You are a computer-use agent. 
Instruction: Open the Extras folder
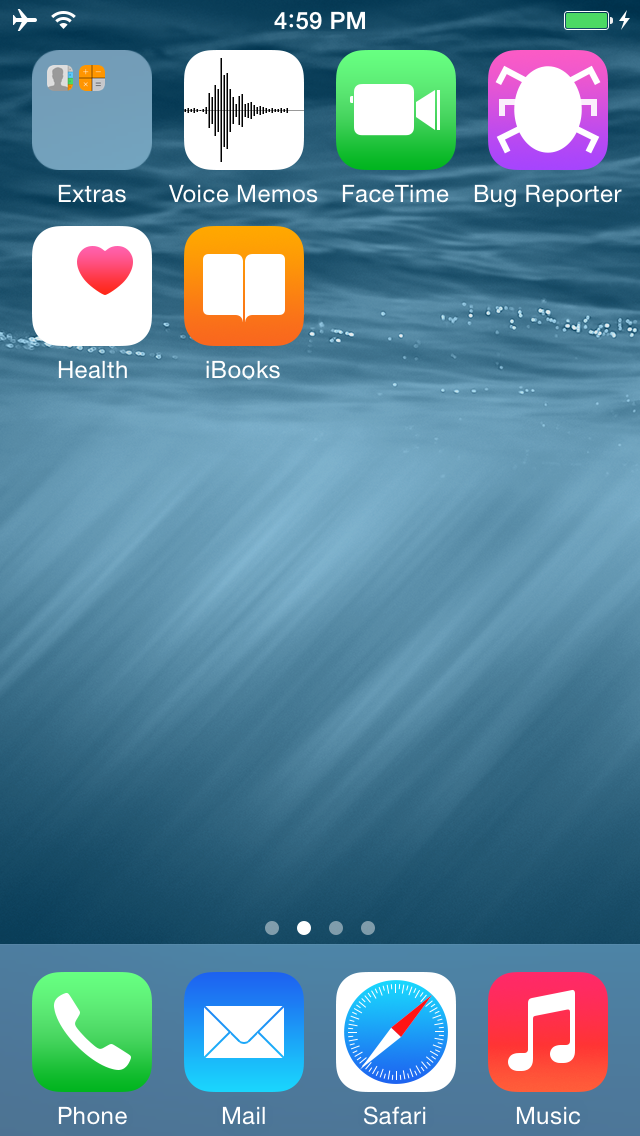pos(92,110)
